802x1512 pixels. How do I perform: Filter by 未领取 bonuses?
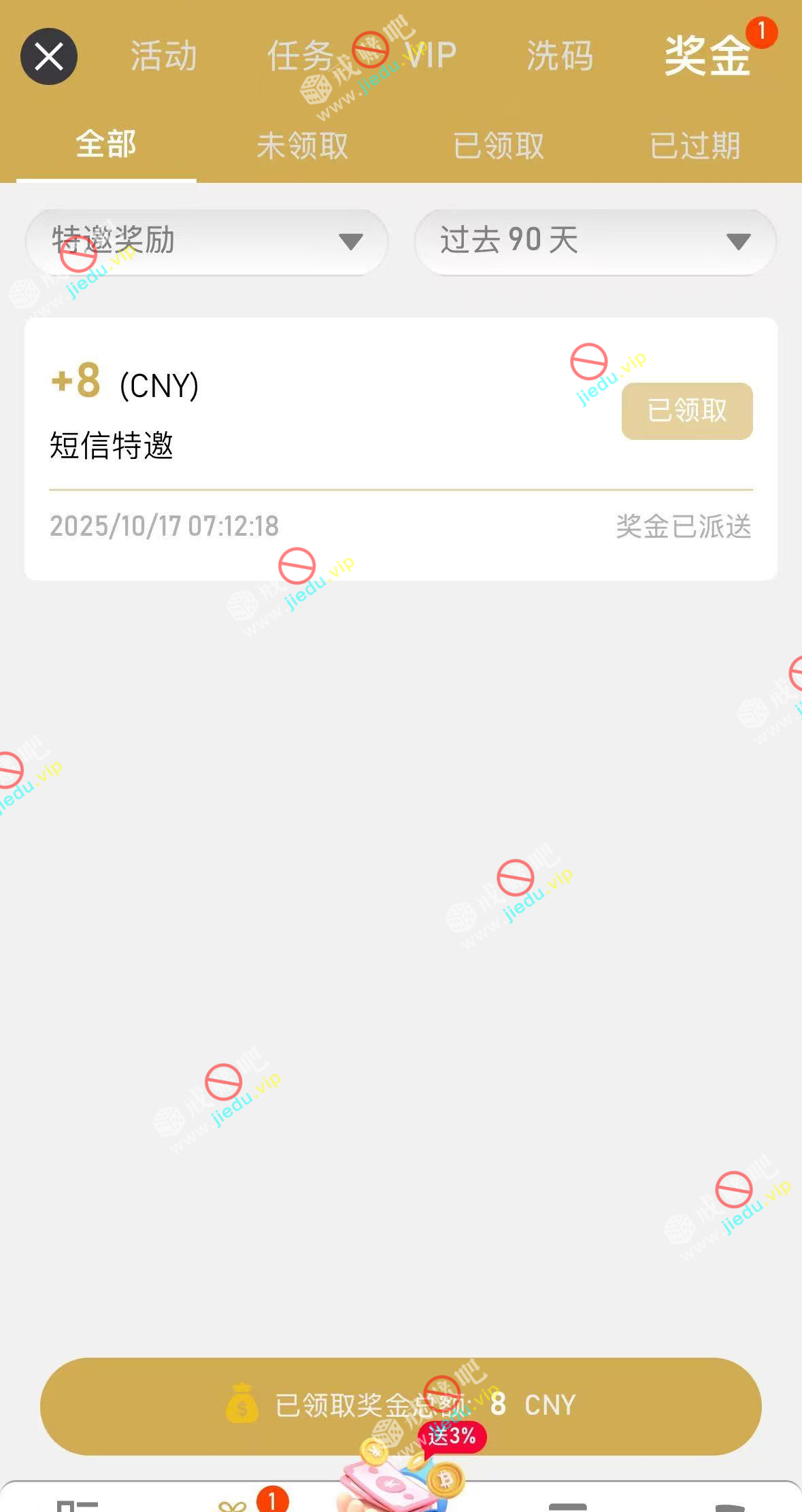tap(302, 146)
